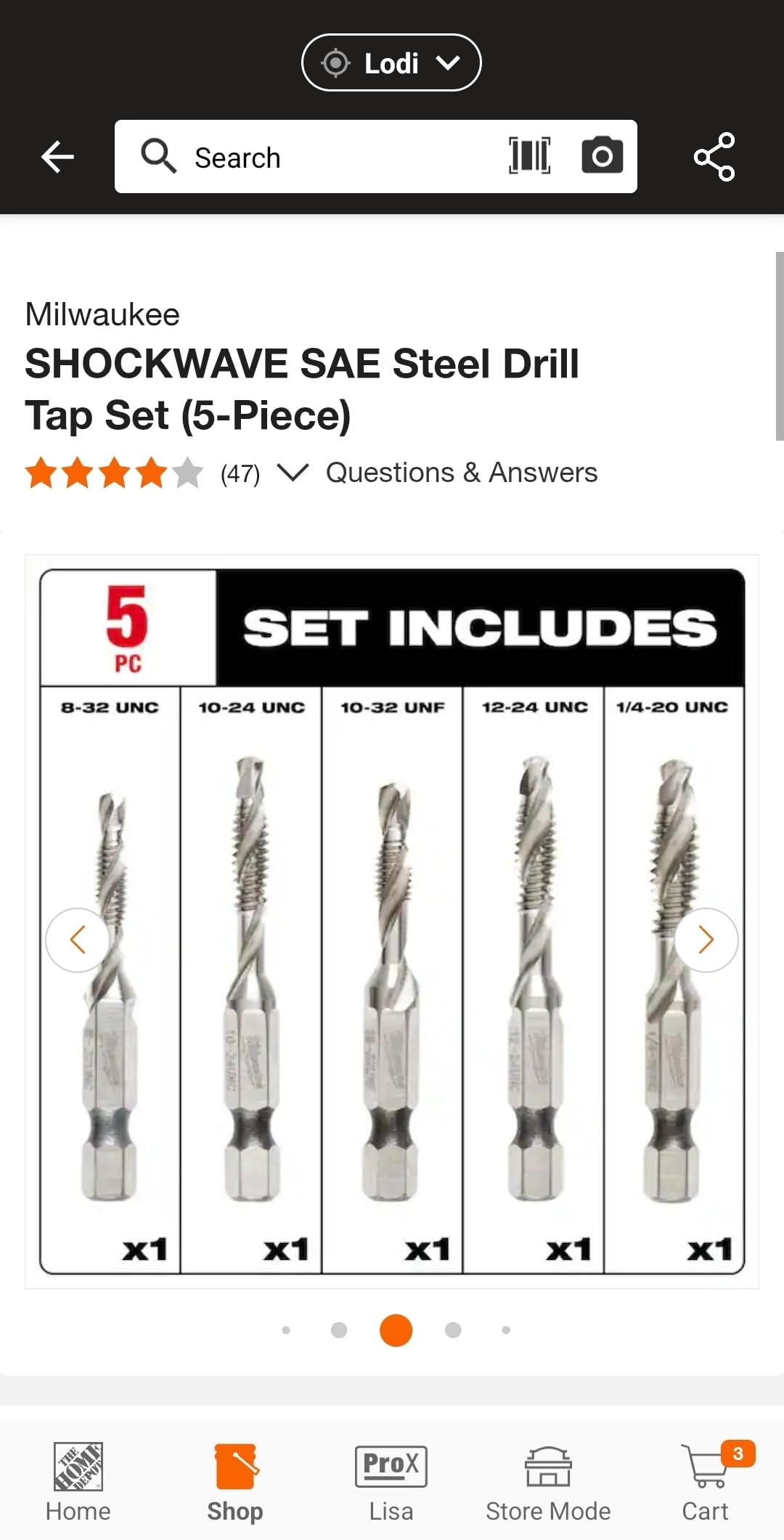
Task: Open the Set Includes product image
Action: tap(392, 921)
